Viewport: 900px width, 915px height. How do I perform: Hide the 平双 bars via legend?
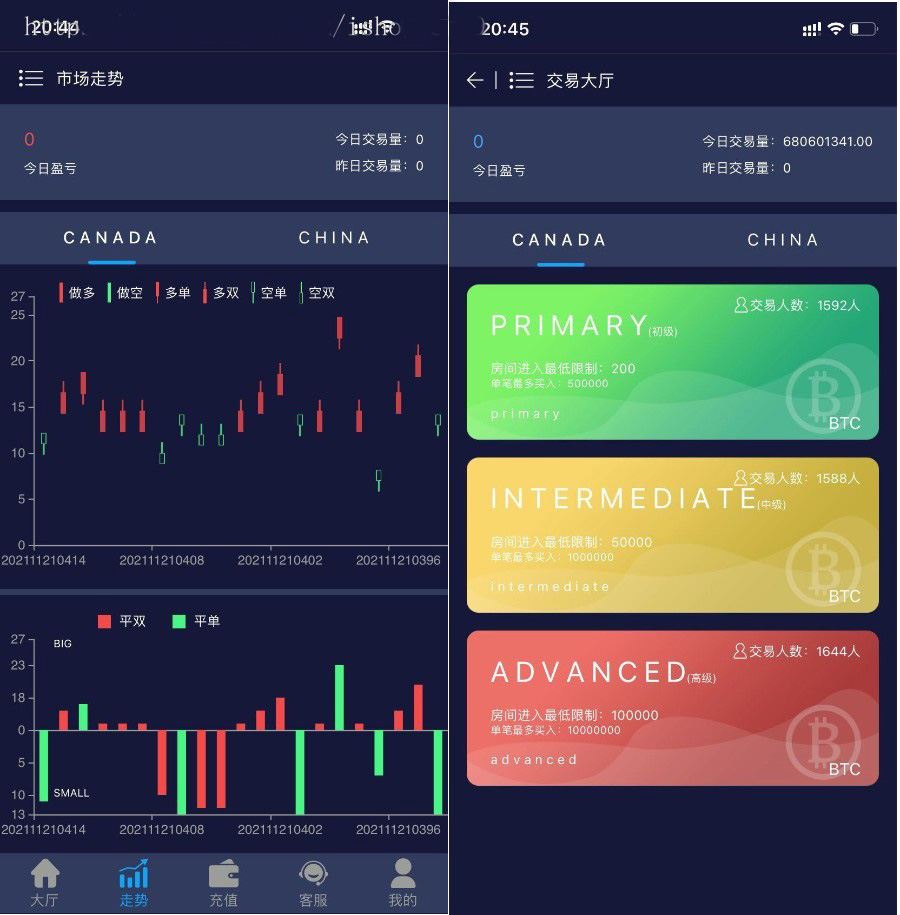[122, 621]
